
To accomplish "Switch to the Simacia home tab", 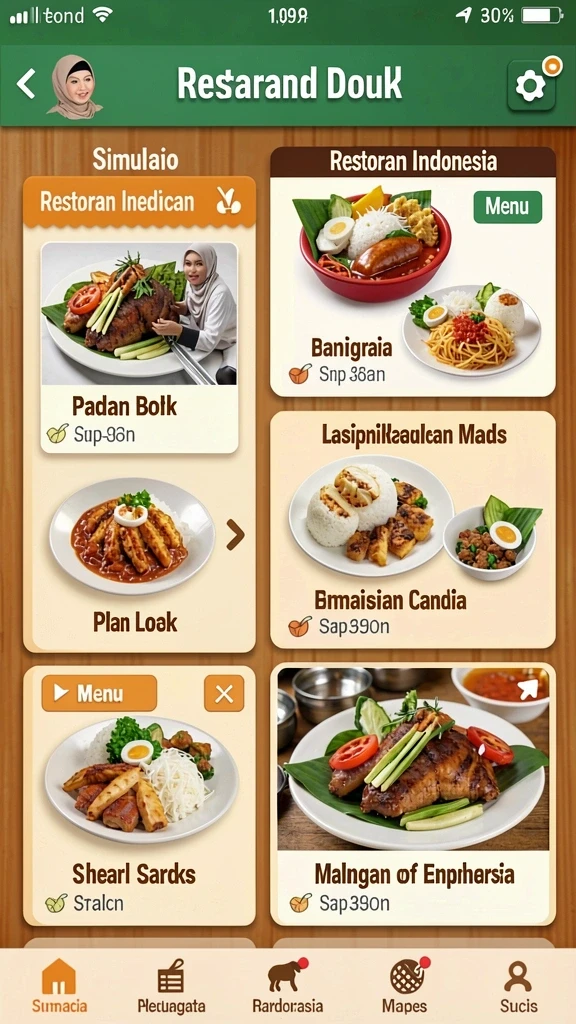I will click(x=59, y=987).
